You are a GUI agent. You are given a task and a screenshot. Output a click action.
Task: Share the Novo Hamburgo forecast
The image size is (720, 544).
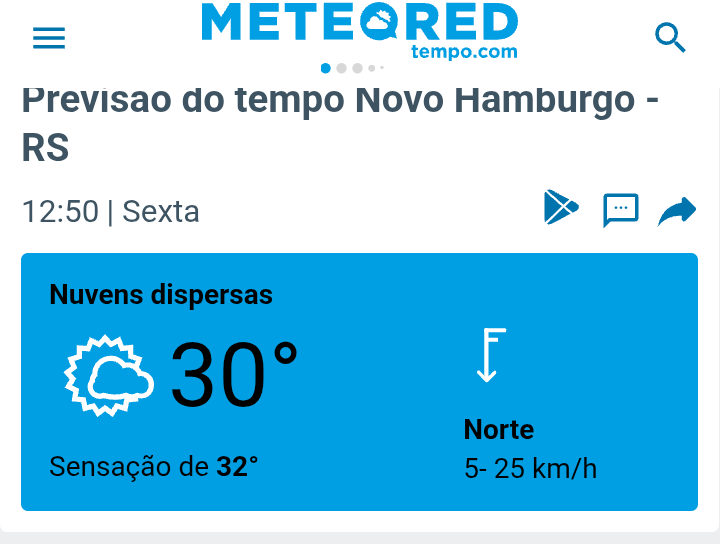tap(677, 211)
